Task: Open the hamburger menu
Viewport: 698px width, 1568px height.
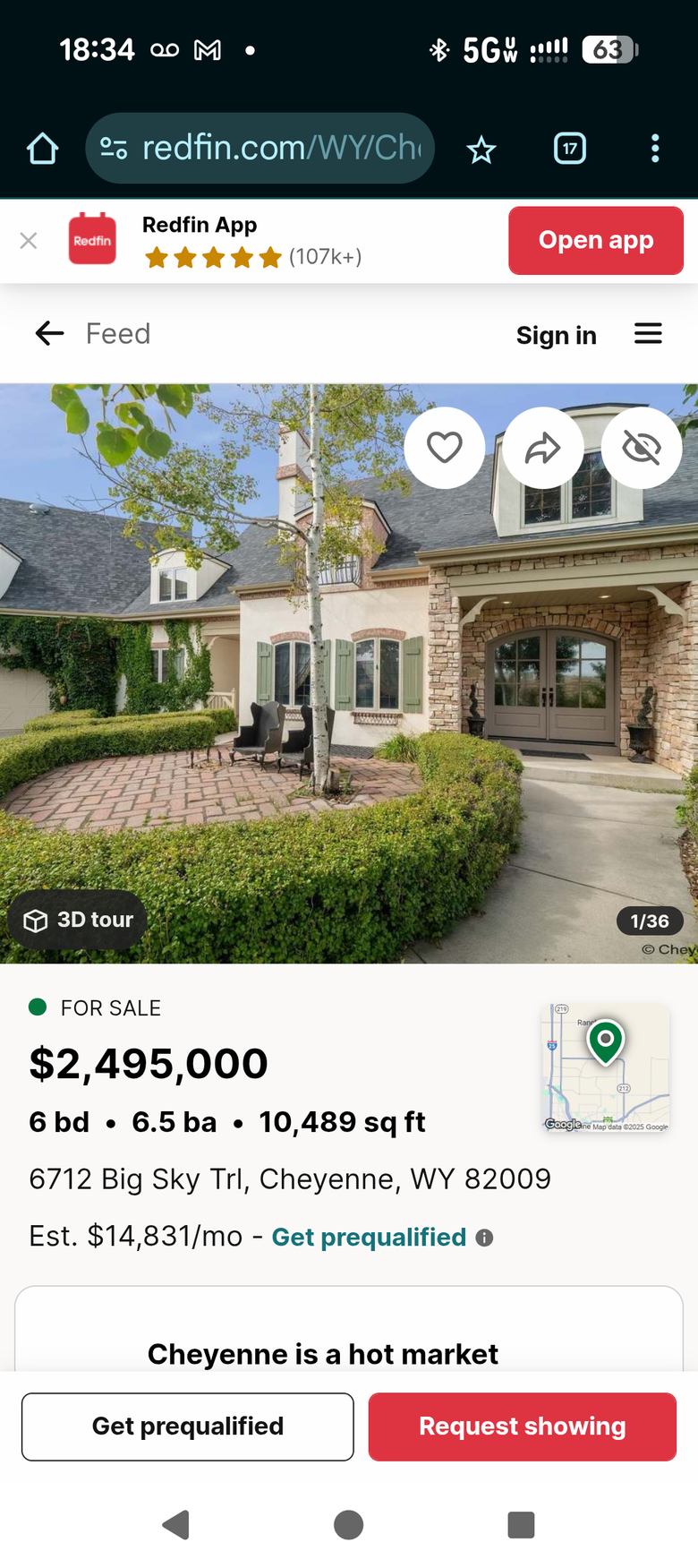Action: pyautogui.click(x=648, y=334)
